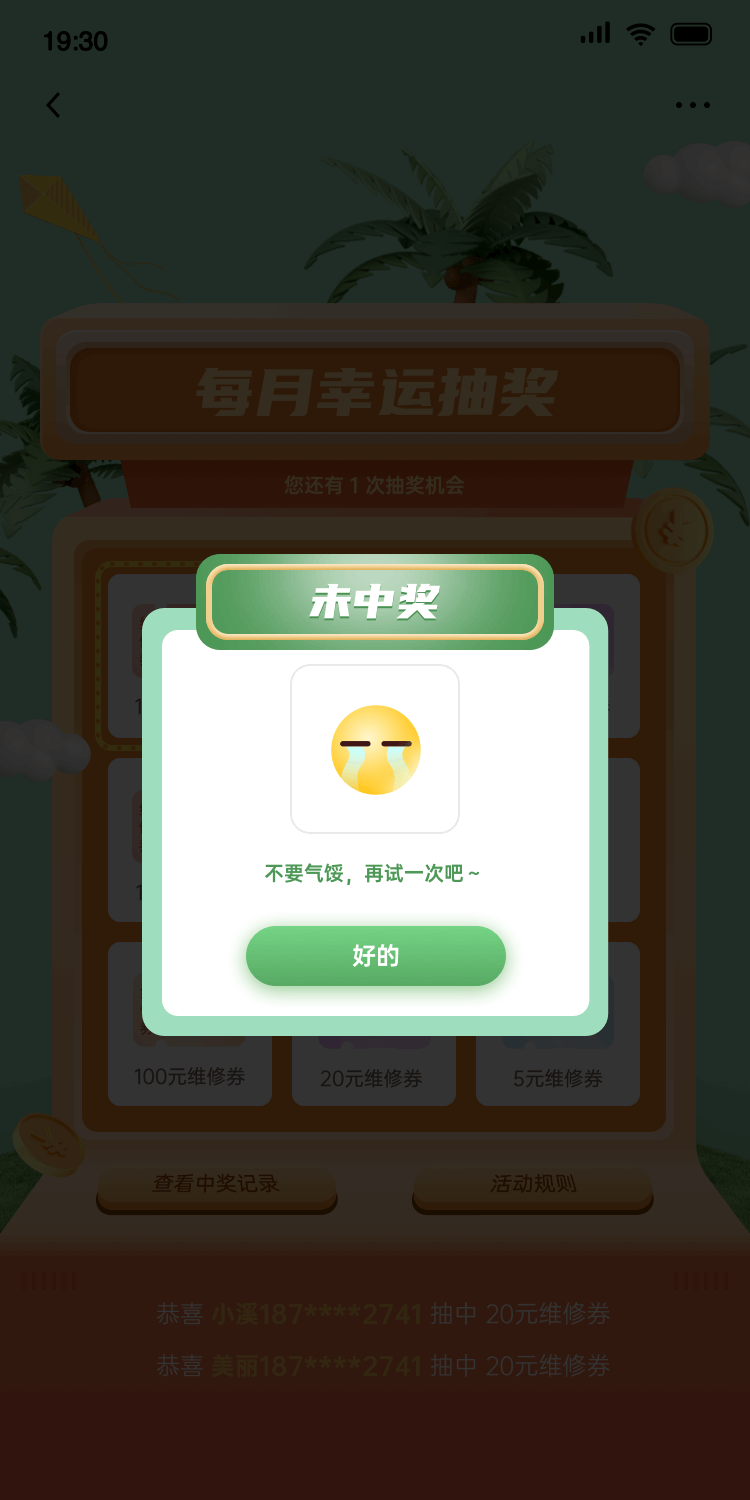750x1500 pixels.
Task: Go back with the top-left arrow
Action: (54, 105)
